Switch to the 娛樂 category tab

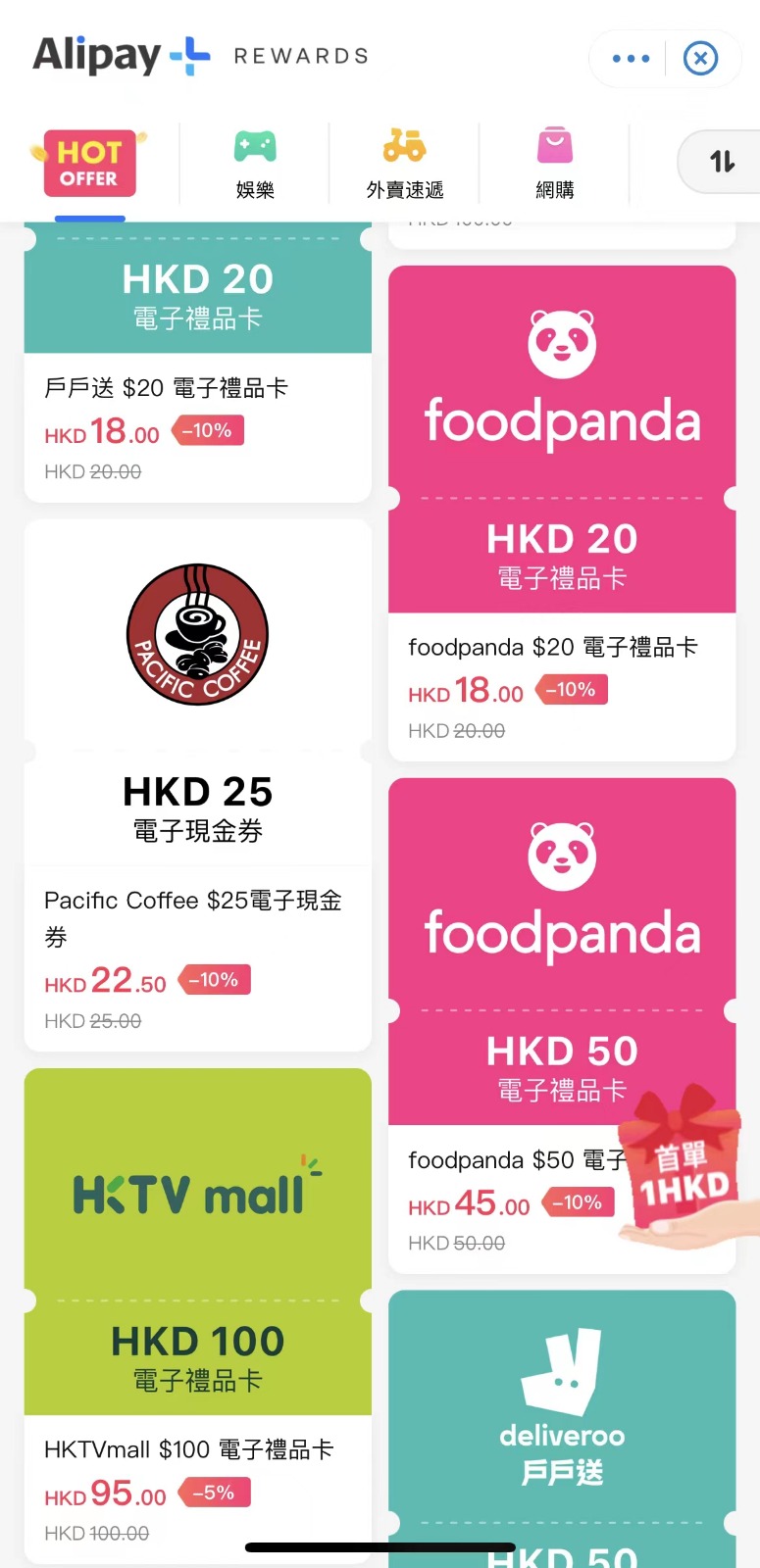pyautogui.click(x=255, y=165)
